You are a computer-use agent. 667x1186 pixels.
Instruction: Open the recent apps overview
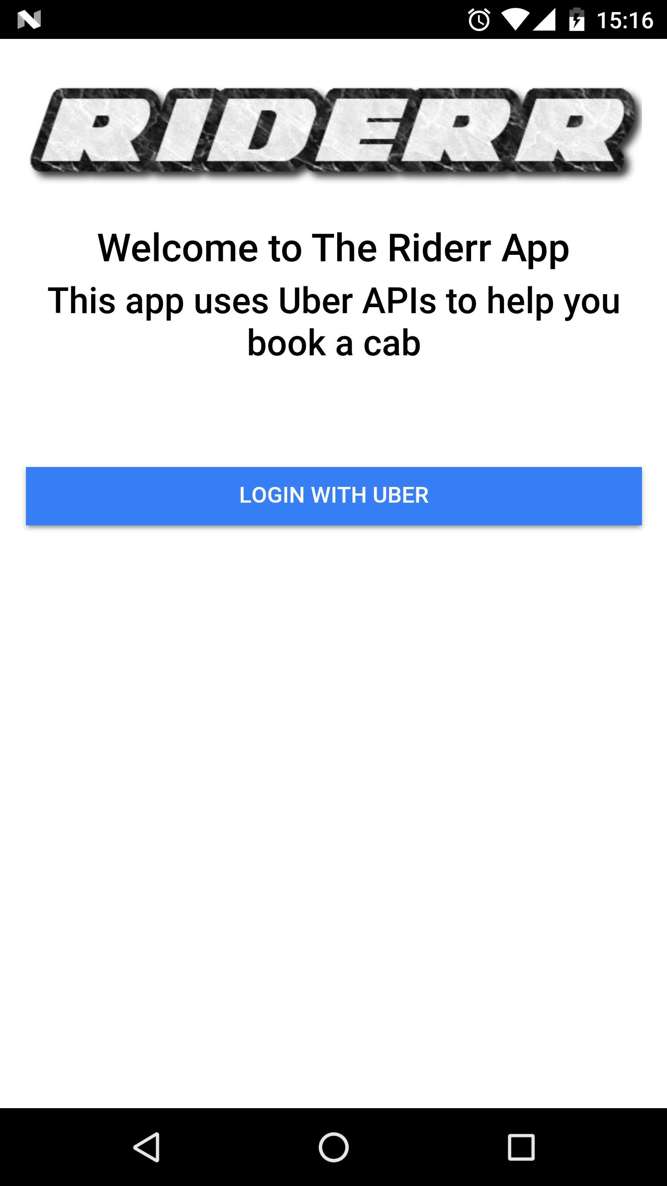coord(521,1147)
